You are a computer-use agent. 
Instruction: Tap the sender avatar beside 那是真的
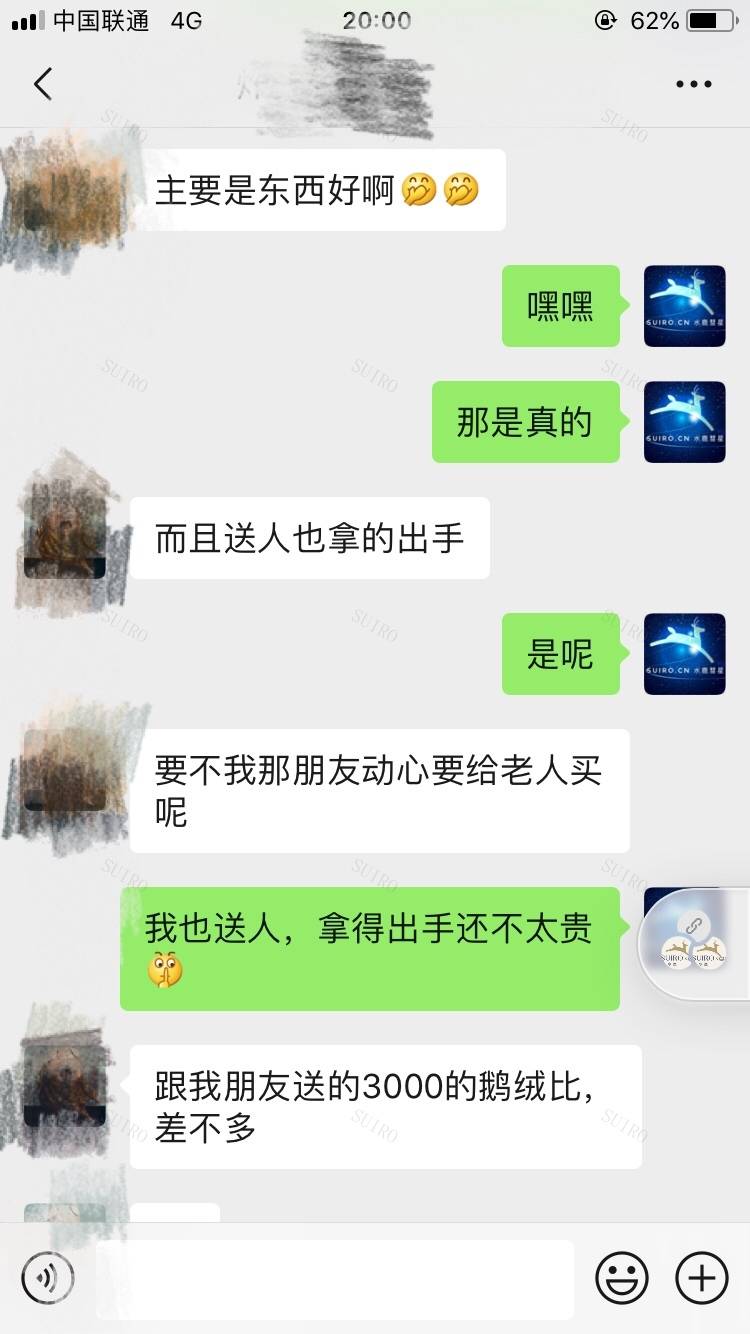(684, 422)
